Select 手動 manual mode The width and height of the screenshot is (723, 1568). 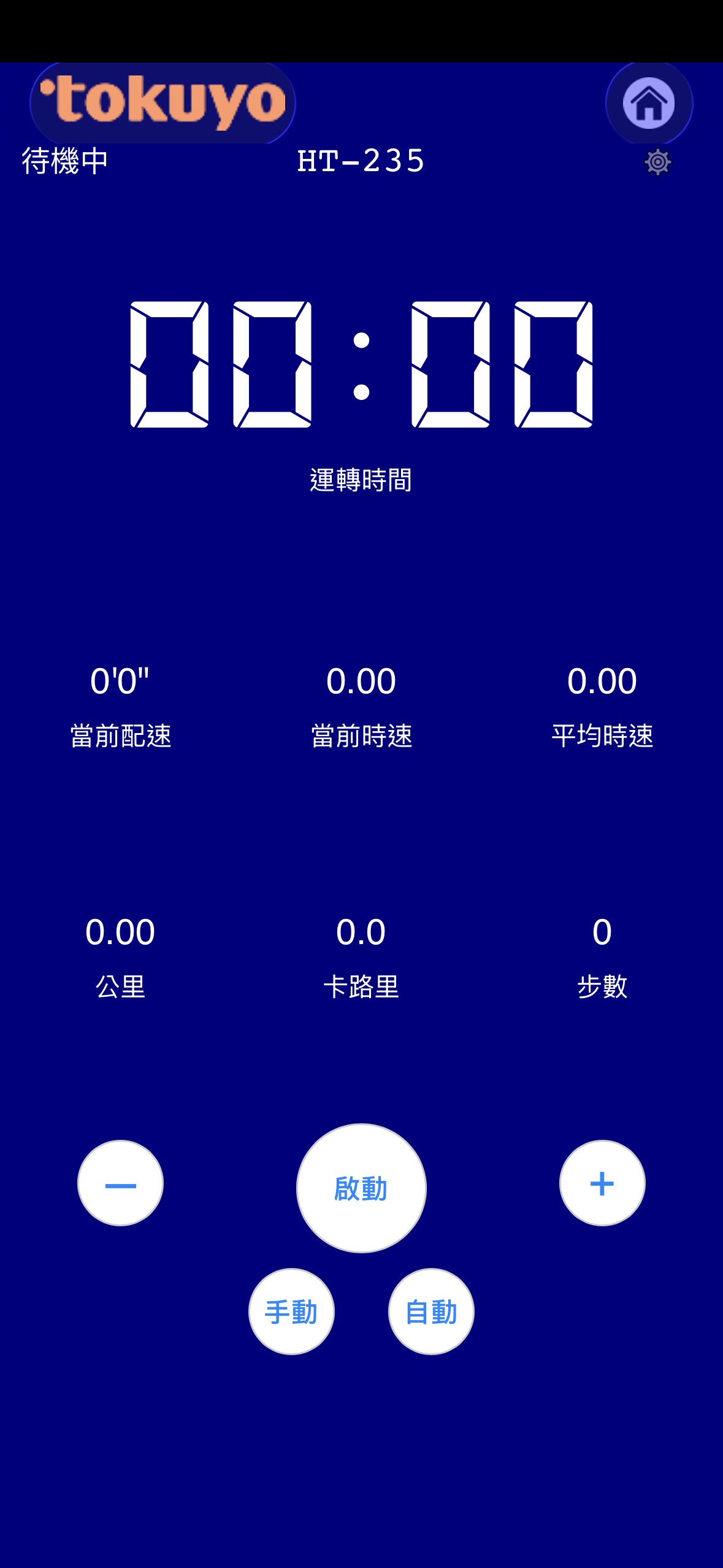pyautogui.click(x=291, y=1312)
